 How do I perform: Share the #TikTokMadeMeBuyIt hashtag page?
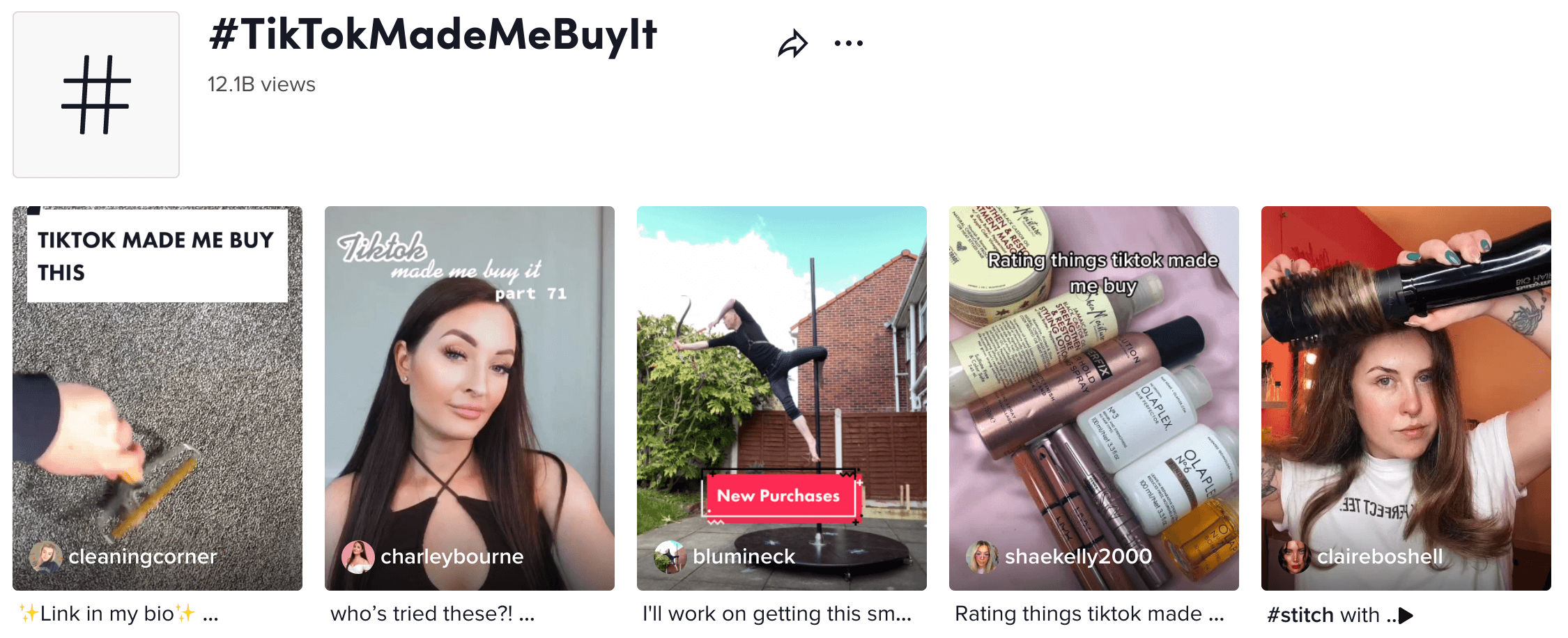792,44
